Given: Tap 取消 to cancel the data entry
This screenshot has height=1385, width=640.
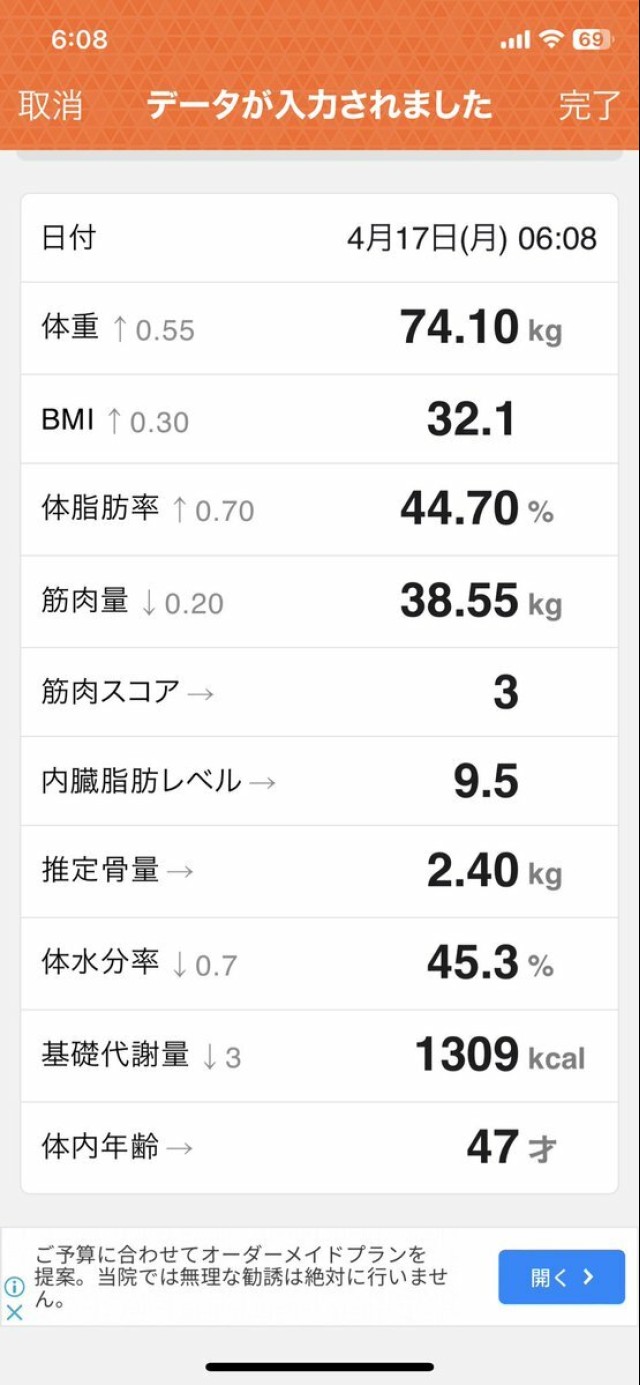Looking at the screenshot, I should click(x=50, y=105).
